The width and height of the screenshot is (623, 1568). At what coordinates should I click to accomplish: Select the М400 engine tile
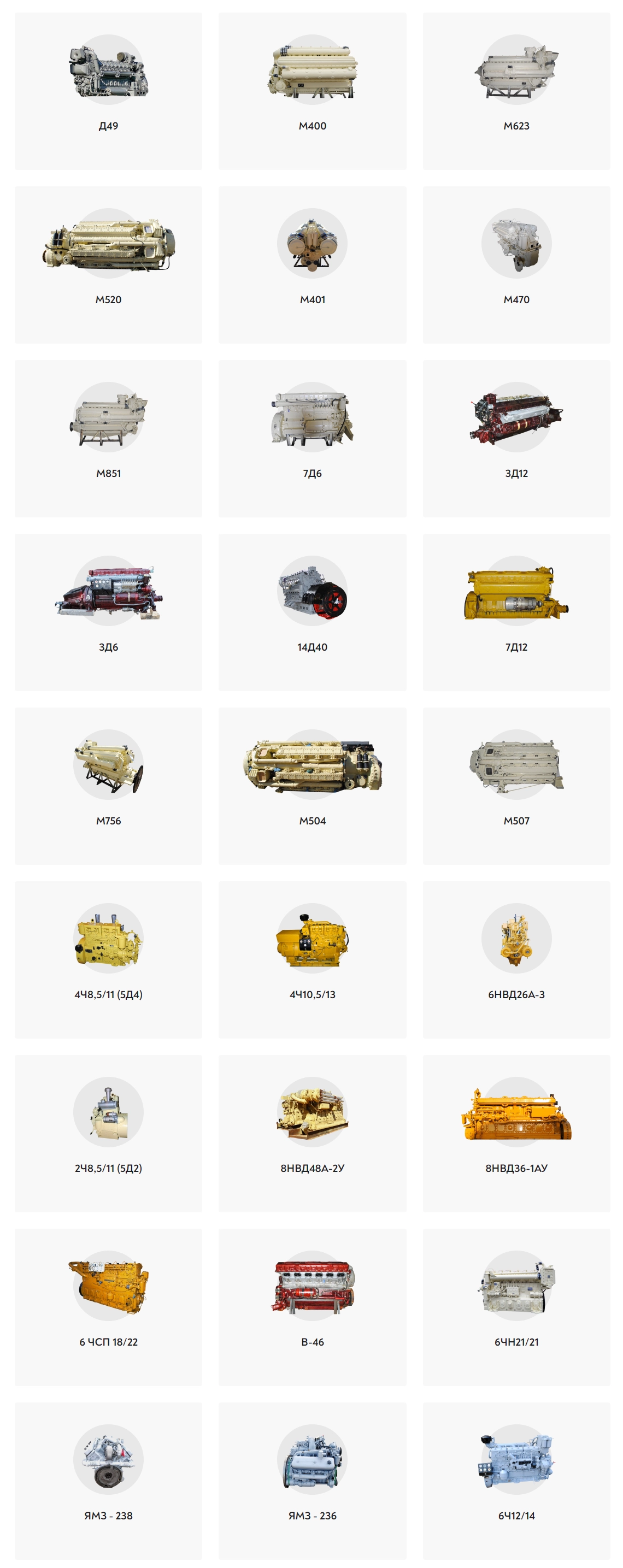(312, 91)
